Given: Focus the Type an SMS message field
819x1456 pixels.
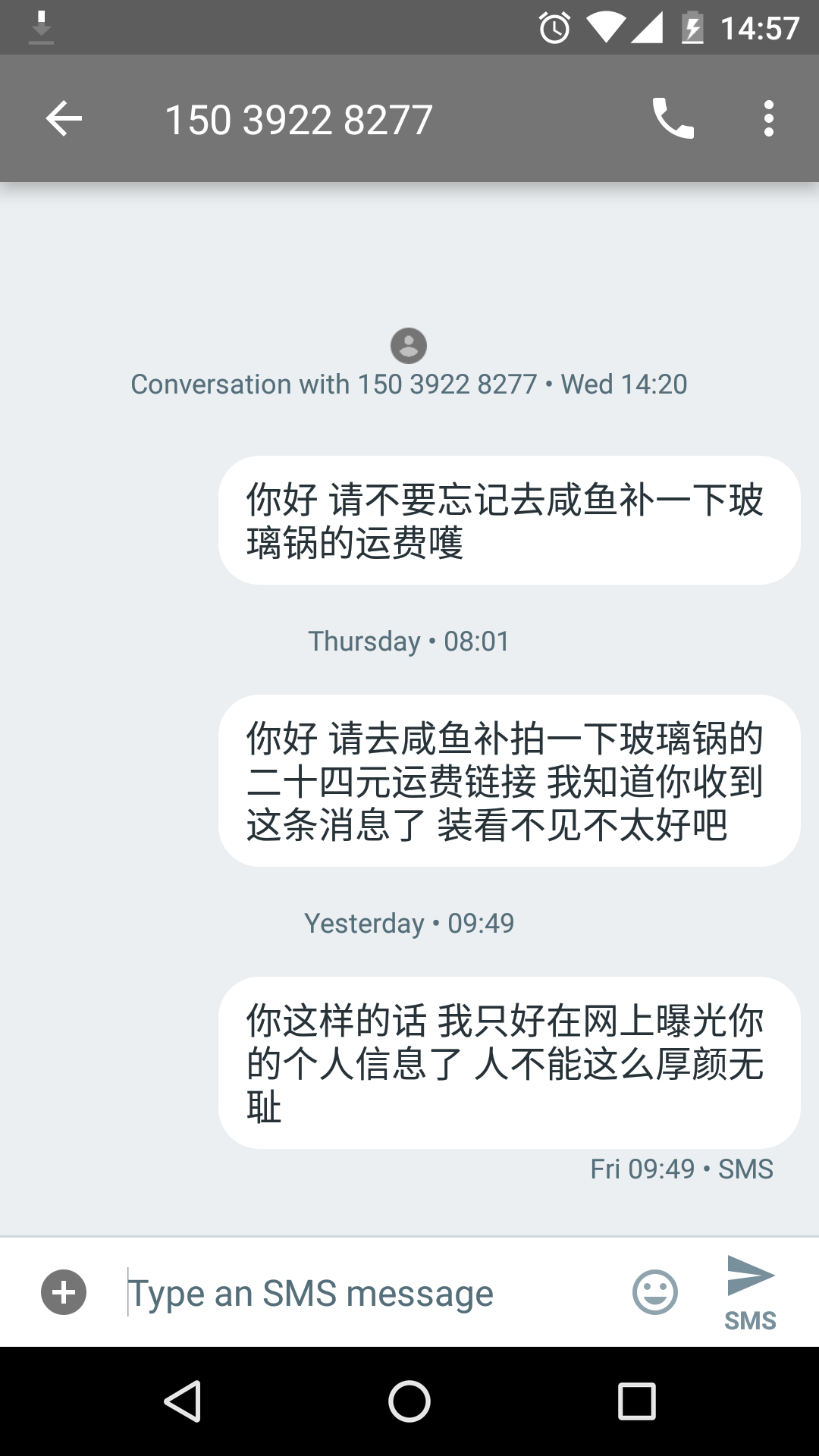Looking at the screenshot, I should point(364,1293).
